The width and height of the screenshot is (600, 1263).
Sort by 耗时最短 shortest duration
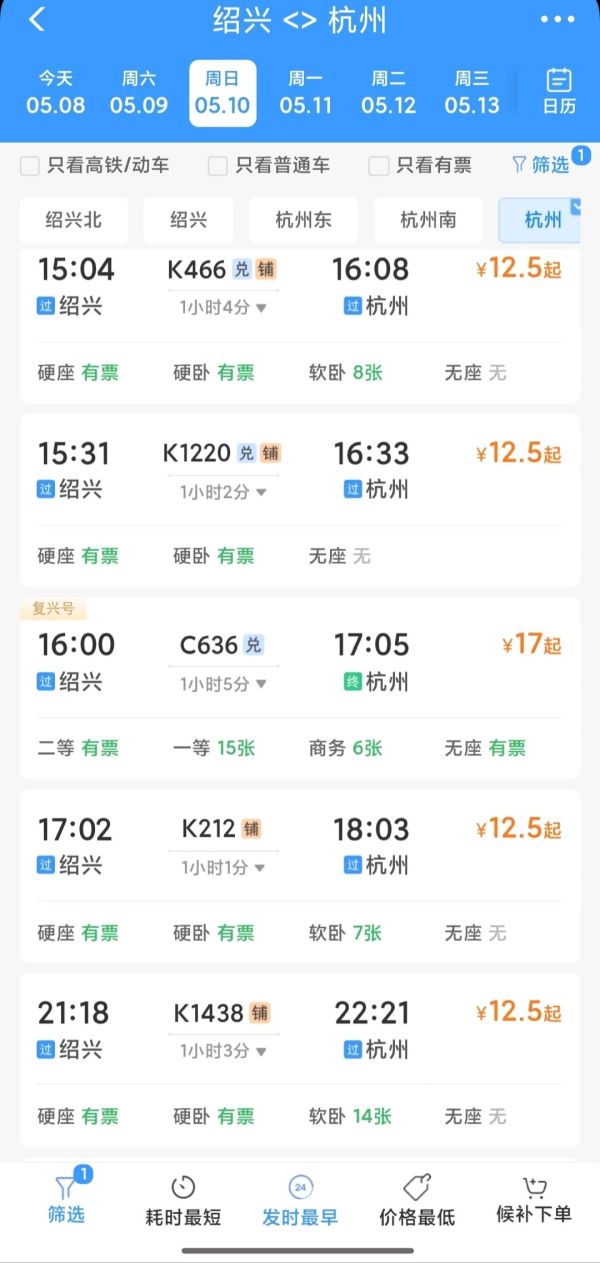pos(183,1201)
